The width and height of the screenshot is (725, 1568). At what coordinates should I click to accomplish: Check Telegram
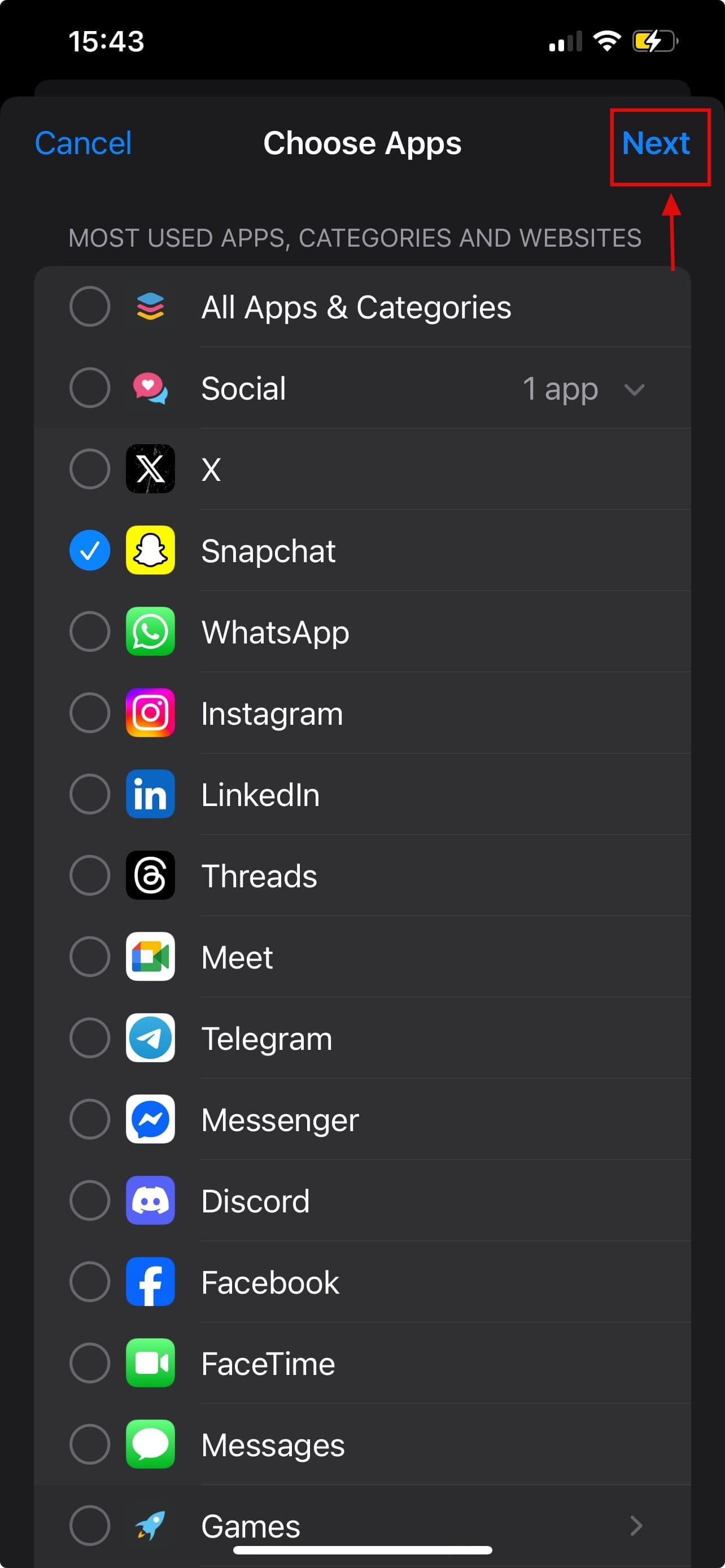(89, 1038)
